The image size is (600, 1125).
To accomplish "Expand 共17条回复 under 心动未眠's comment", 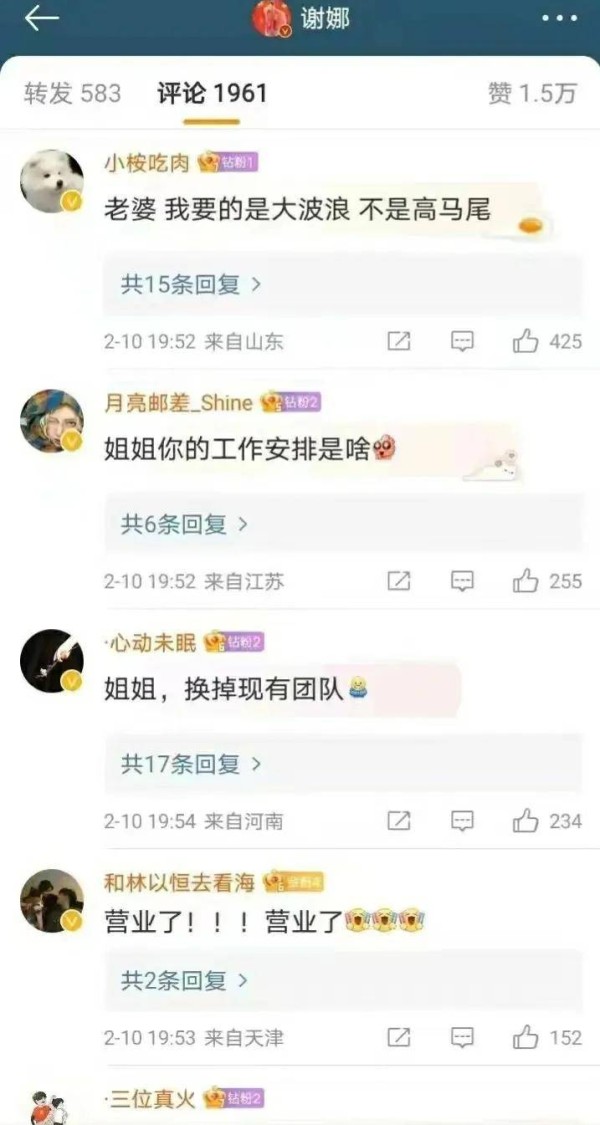I will (x=191, y=764).
